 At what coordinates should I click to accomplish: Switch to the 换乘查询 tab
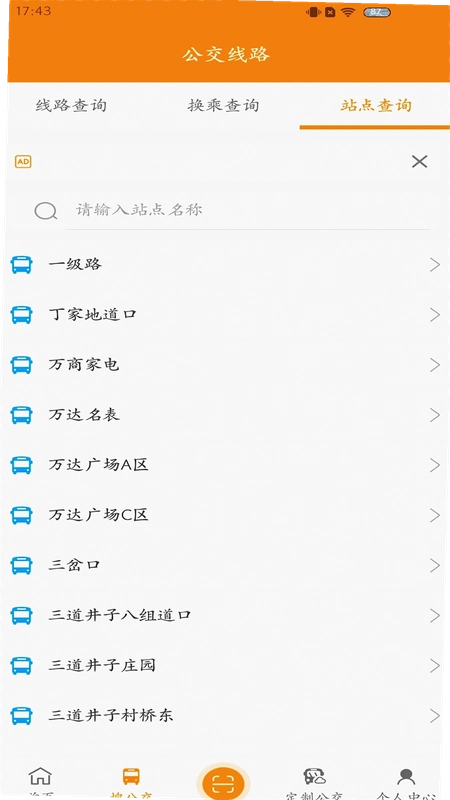(x=223, y=106)
